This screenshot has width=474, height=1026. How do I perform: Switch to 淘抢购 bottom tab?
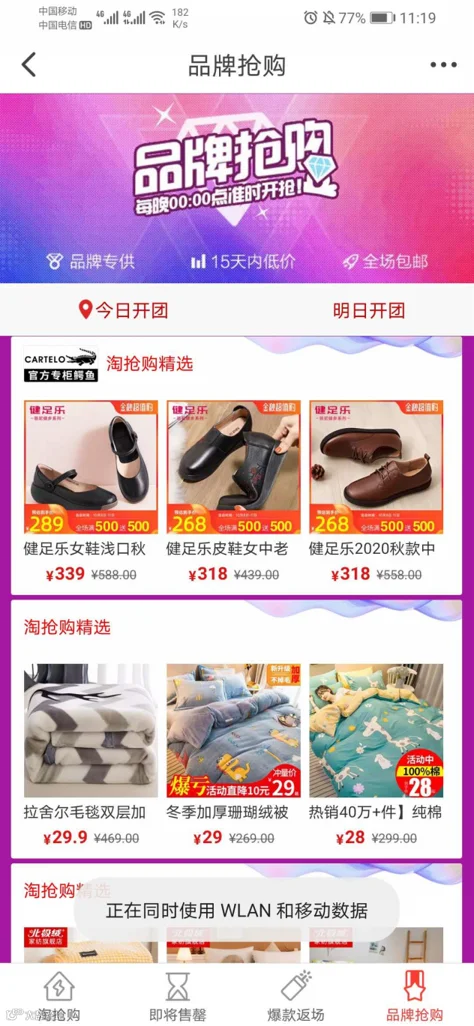[x=59, y=995]
